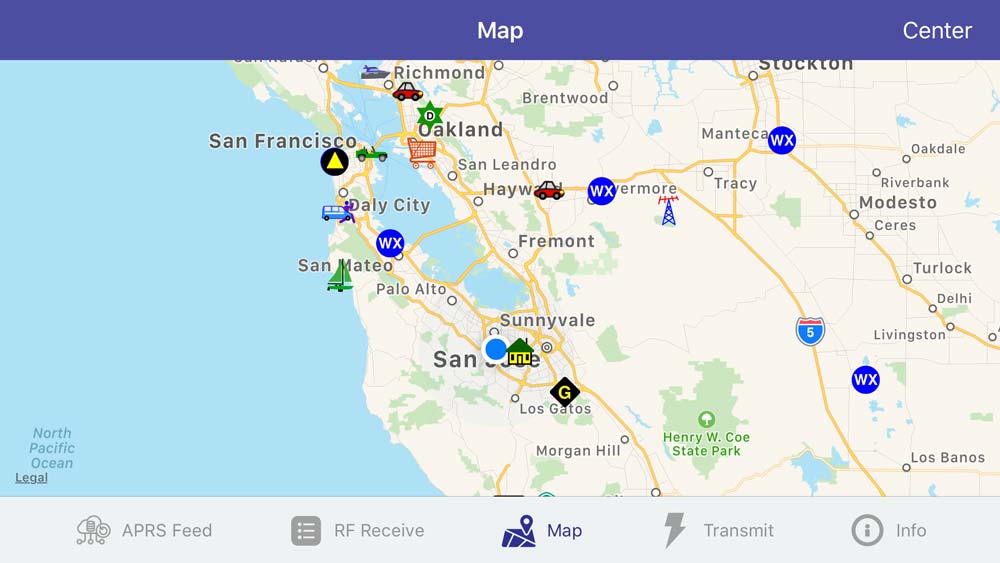The width and height of the screenshot is (1000, 563).
Task: Tap the sailboat marker near San Mateo
Action: point(340,276)
